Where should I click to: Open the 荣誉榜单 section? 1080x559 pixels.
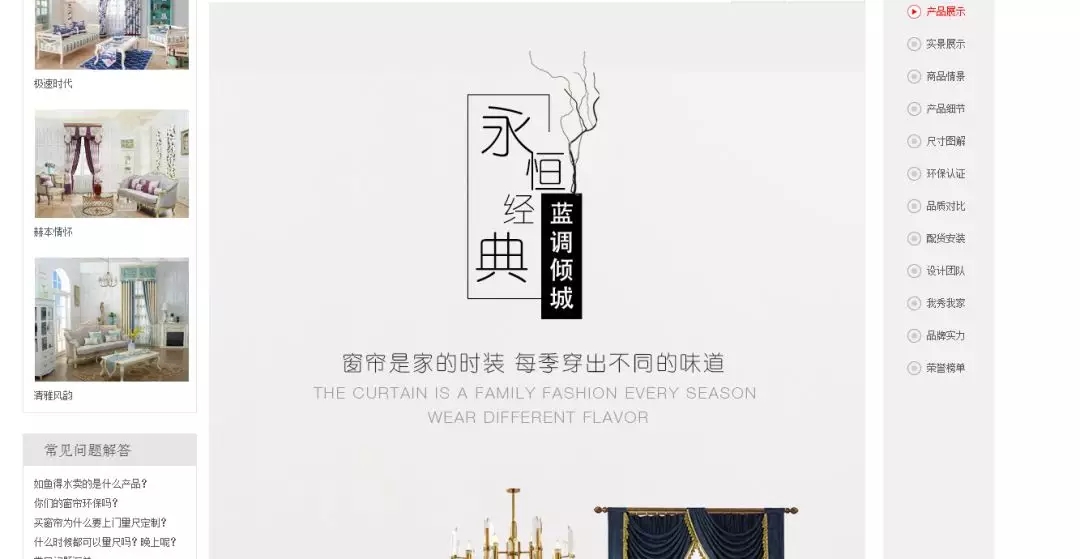coord(944,368)
